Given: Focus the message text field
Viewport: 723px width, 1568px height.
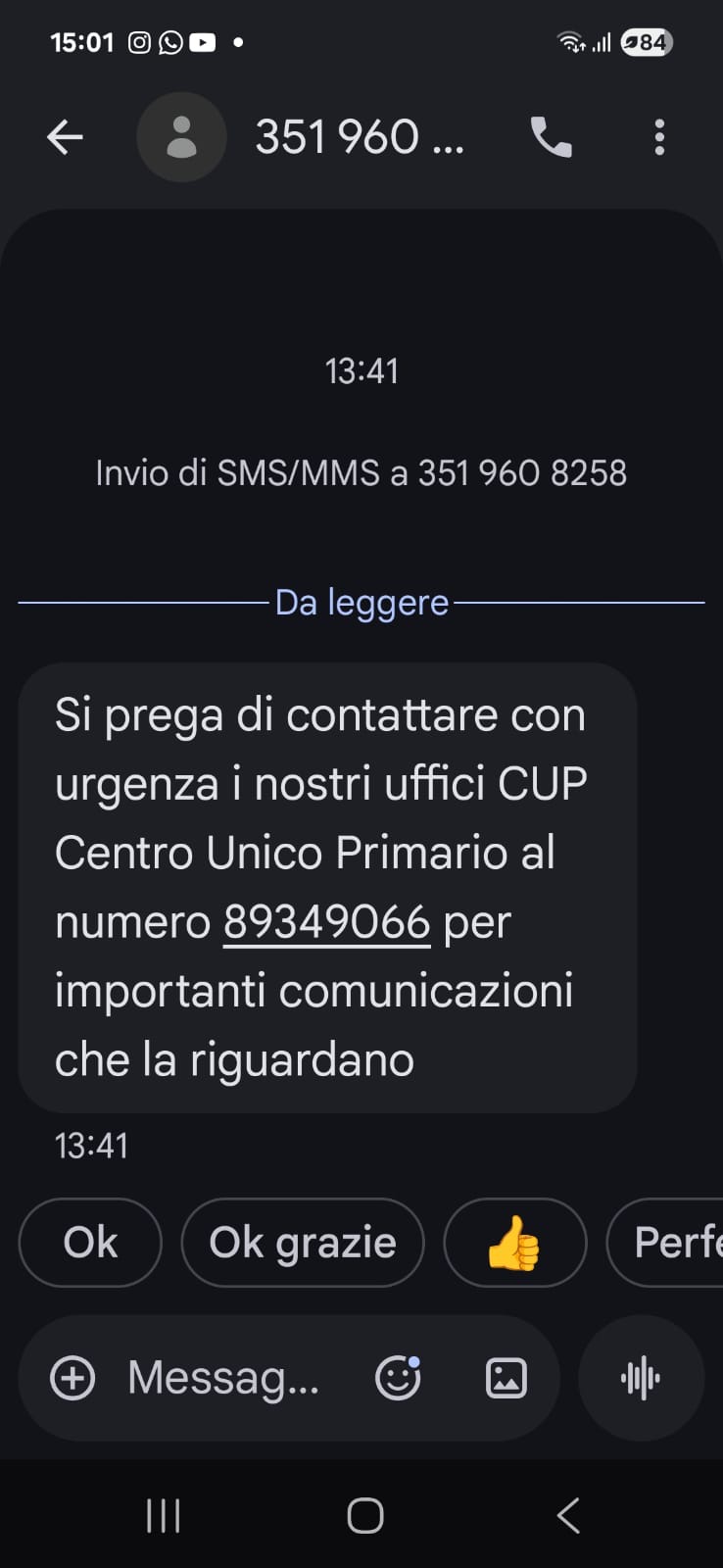Looking at the screenshot, I should [223, 1378].
